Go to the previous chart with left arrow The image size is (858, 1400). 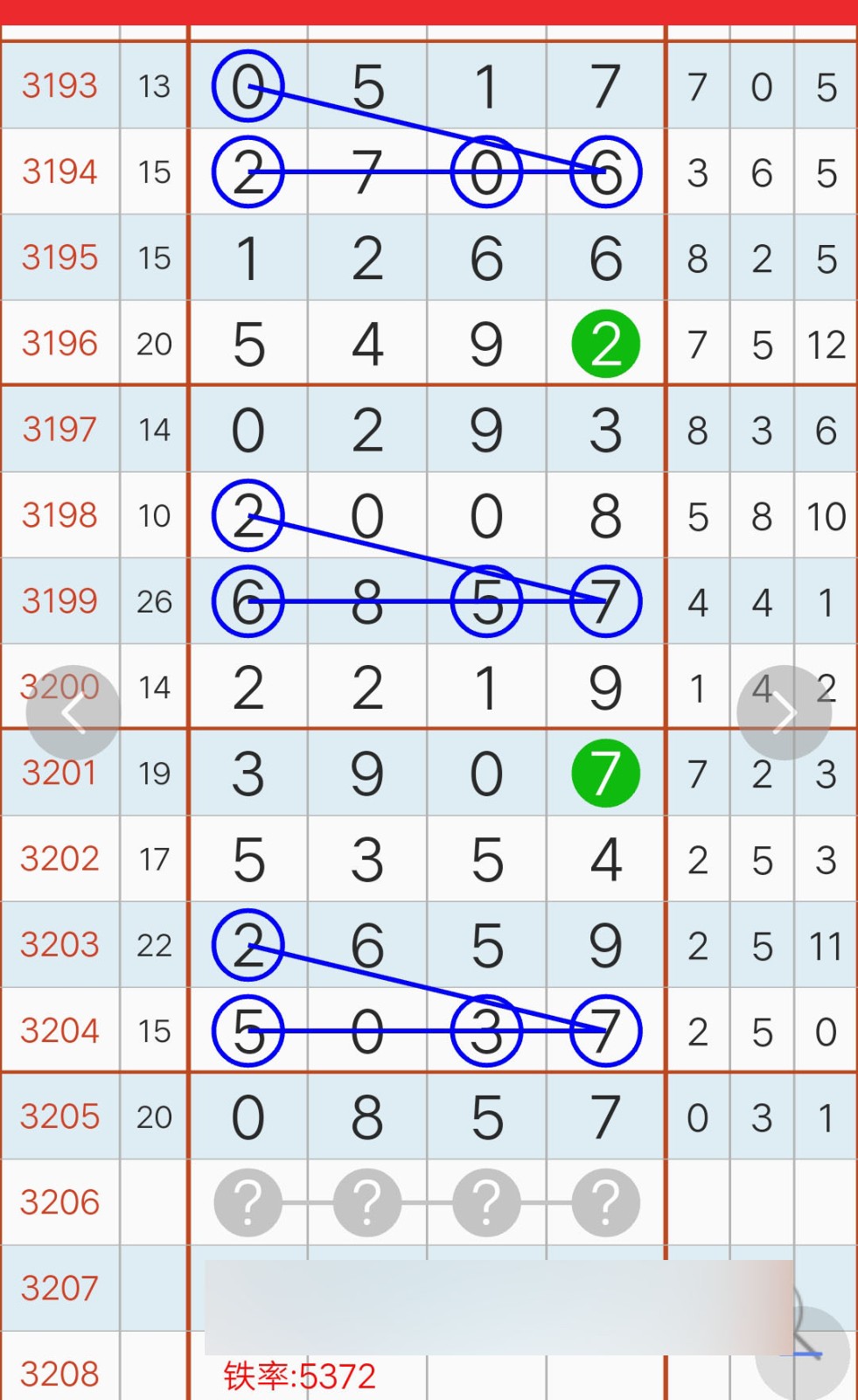pyautogui.click(x=73, y=713)
